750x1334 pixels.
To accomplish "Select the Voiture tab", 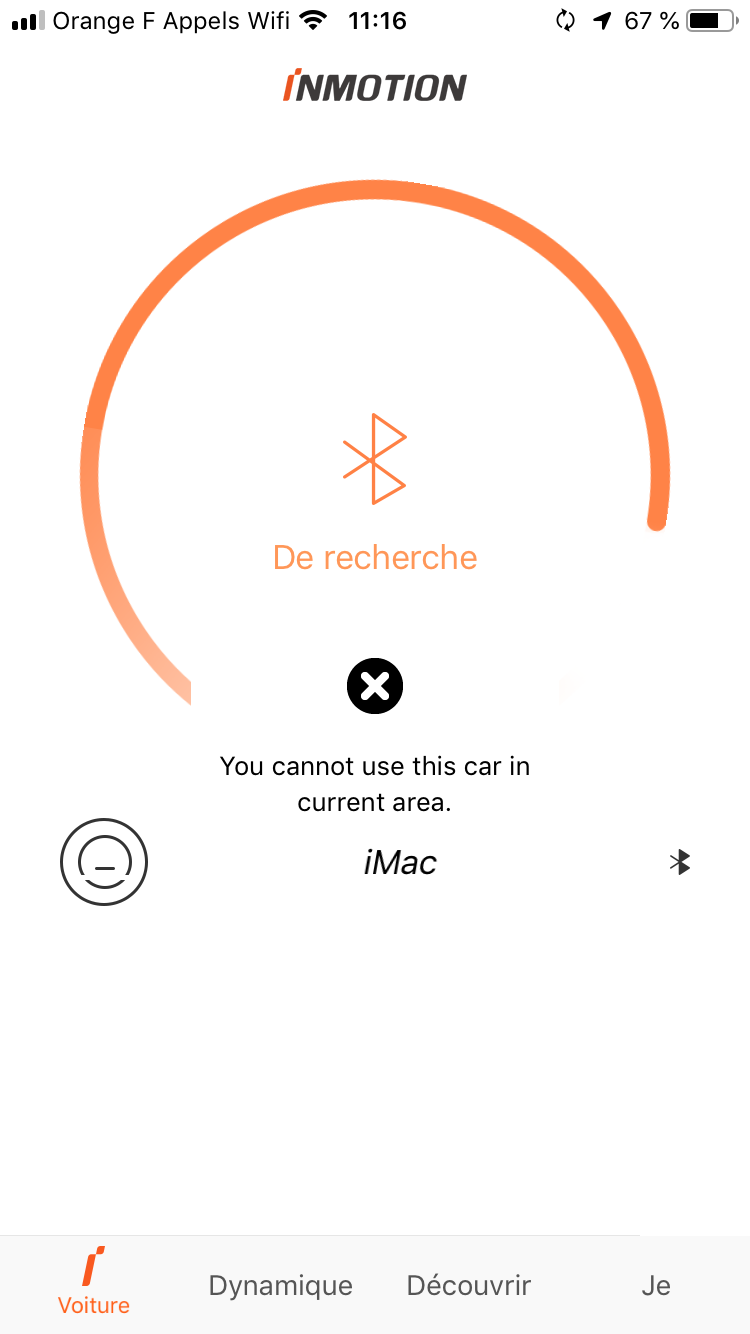I will [94, 1283].
